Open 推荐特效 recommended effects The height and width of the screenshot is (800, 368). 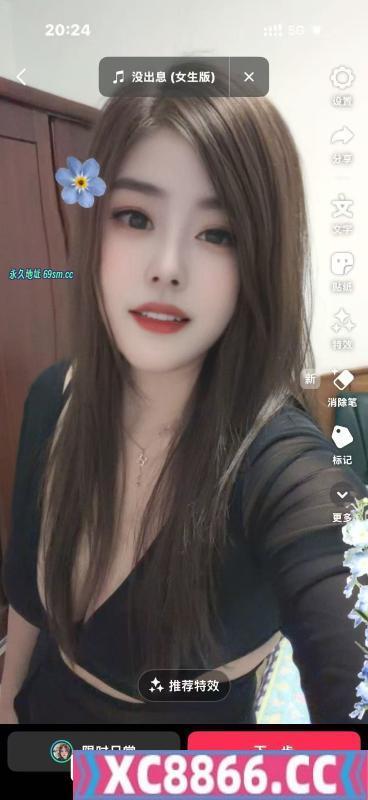pyautogui.click(x=184, y=685)
